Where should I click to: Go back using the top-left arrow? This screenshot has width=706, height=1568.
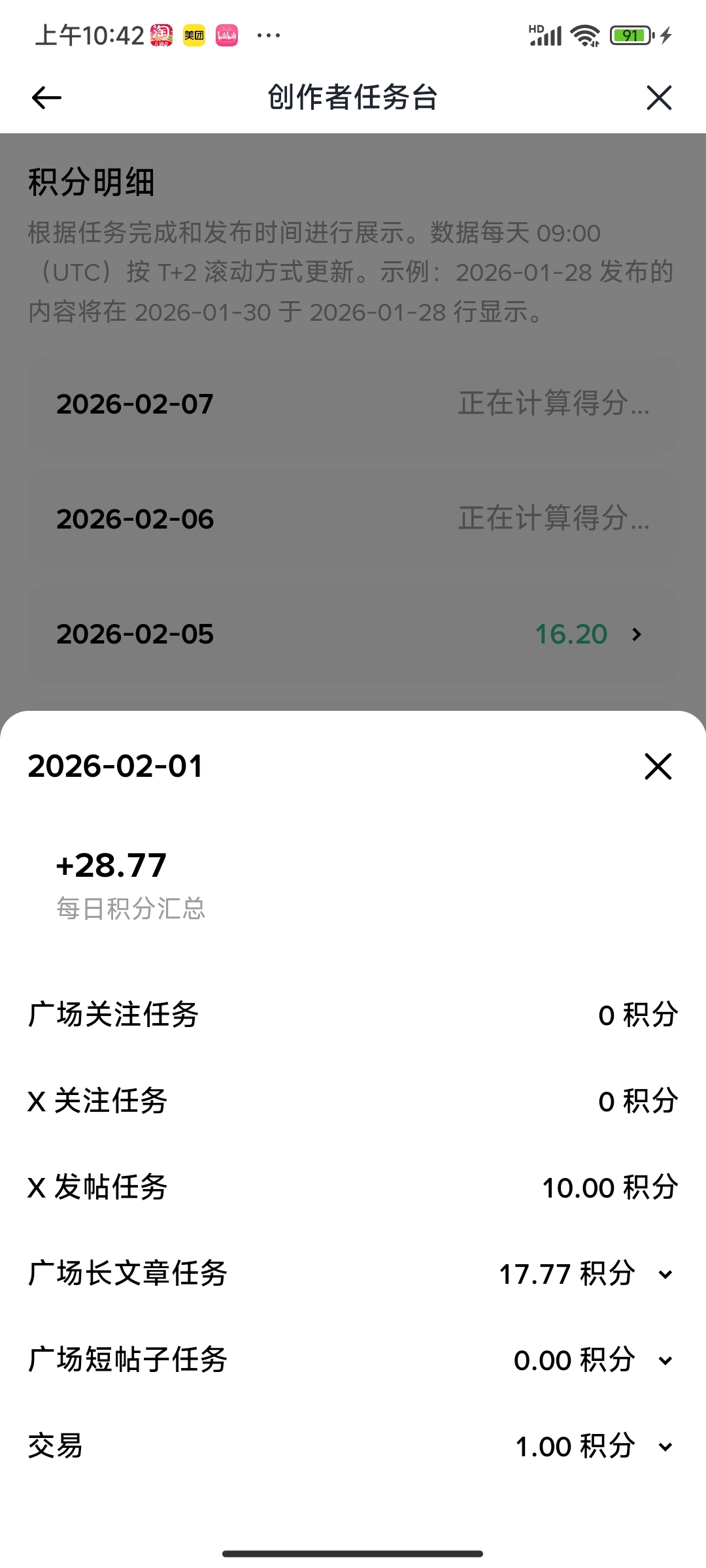pyautogui.click(x=46, y=98)
